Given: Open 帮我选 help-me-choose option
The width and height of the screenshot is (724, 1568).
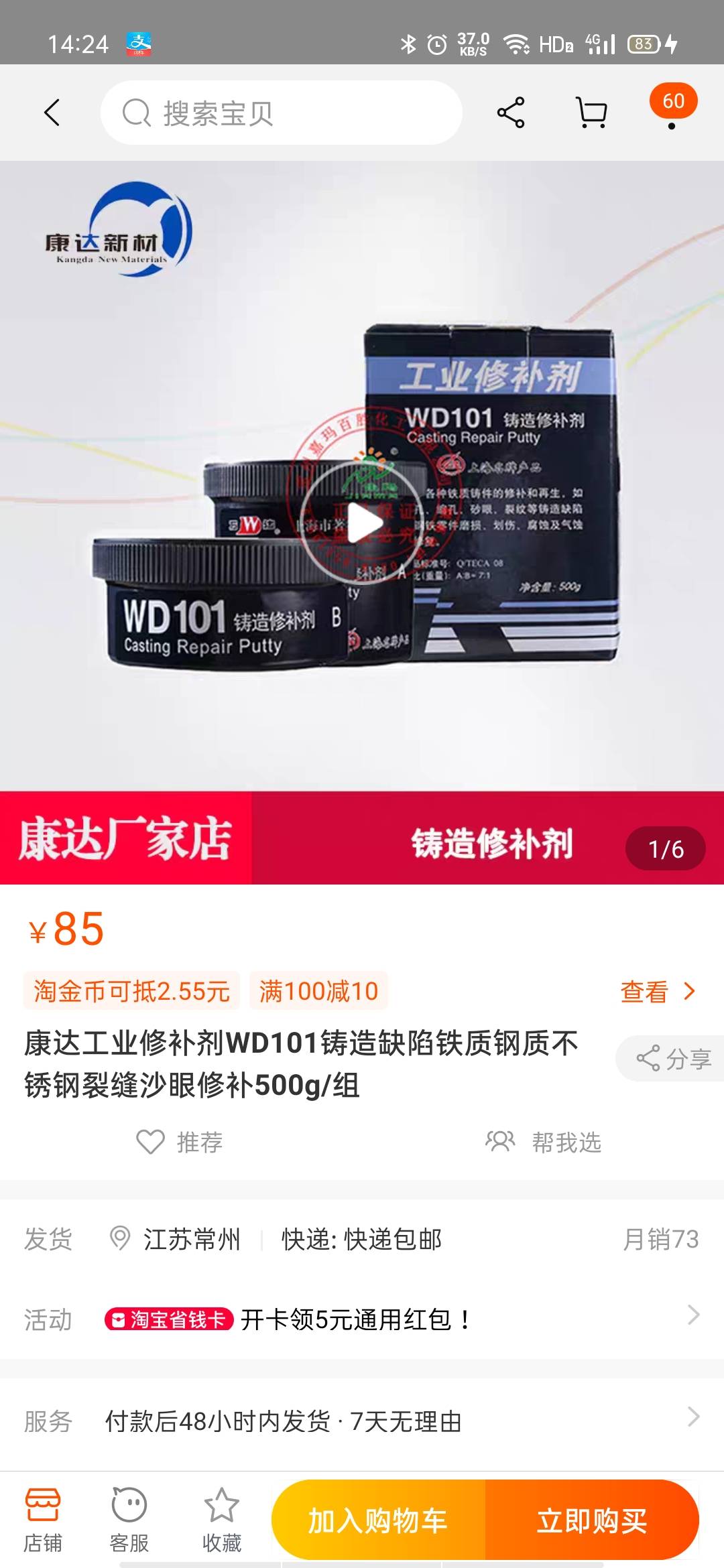Looking at the screenshot, I should click(x=544, y=1142).
